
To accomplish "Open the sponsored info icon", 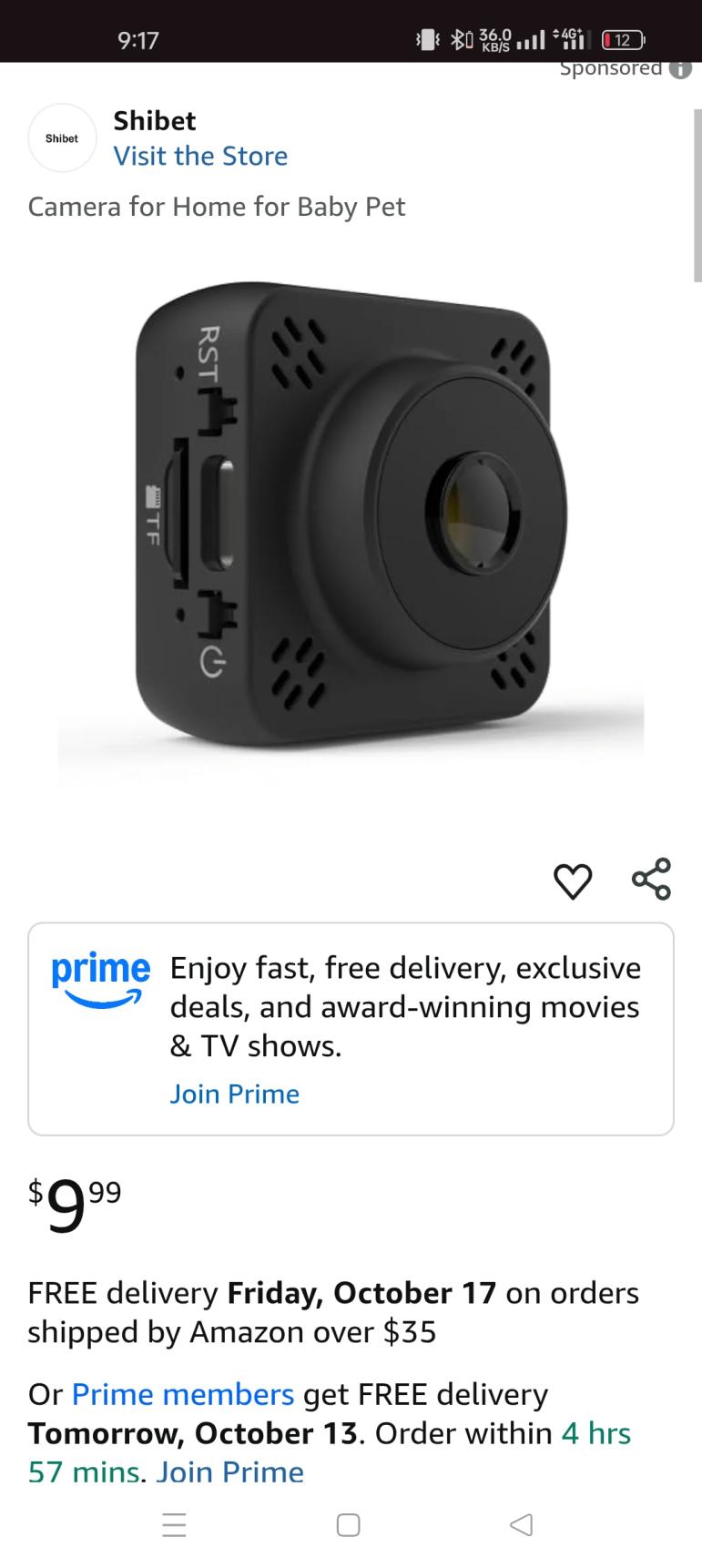I will click(x=680, y=69).
